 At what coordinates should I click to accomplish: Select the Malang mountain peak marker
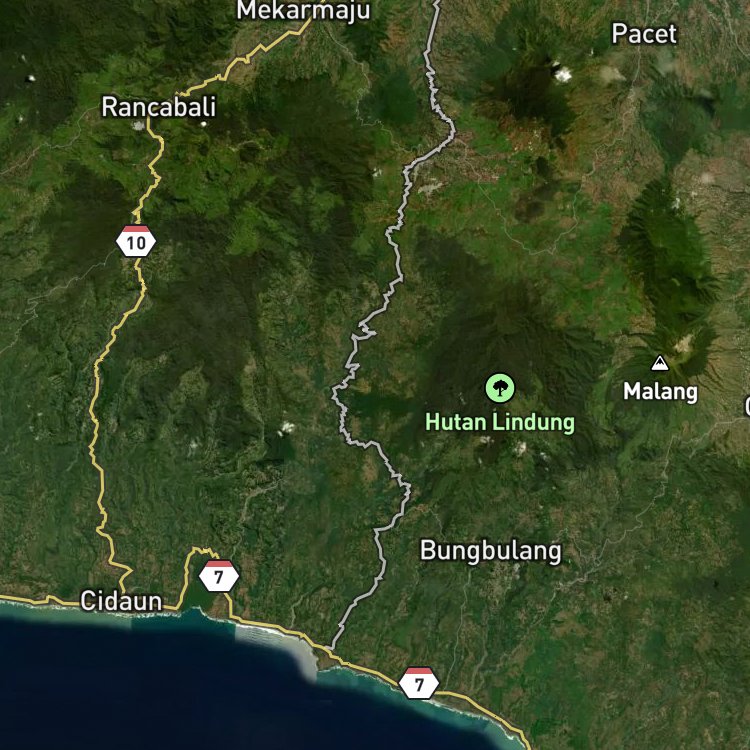coord(660,363)
